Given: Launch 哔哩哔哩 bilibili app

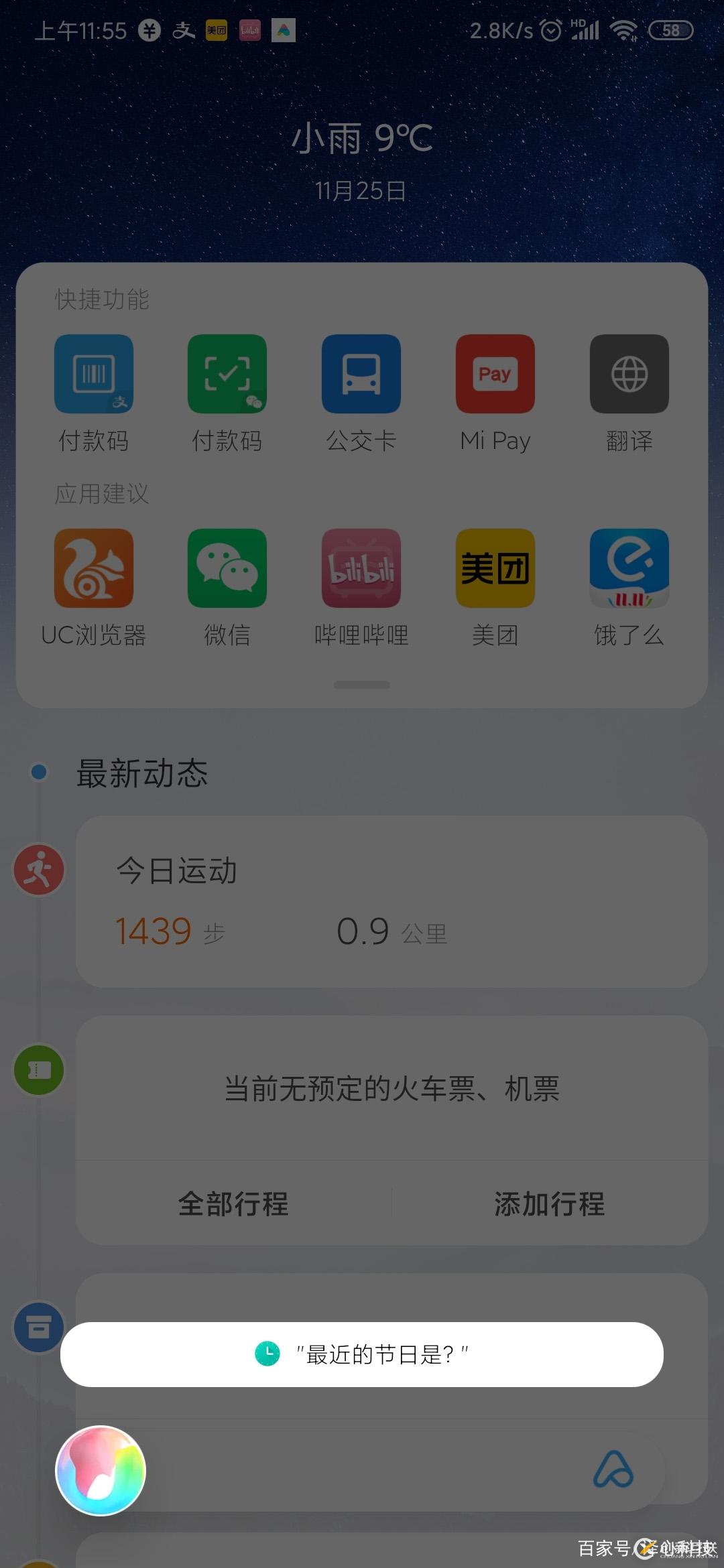Looking at the screenshot, I should [361, 568].
